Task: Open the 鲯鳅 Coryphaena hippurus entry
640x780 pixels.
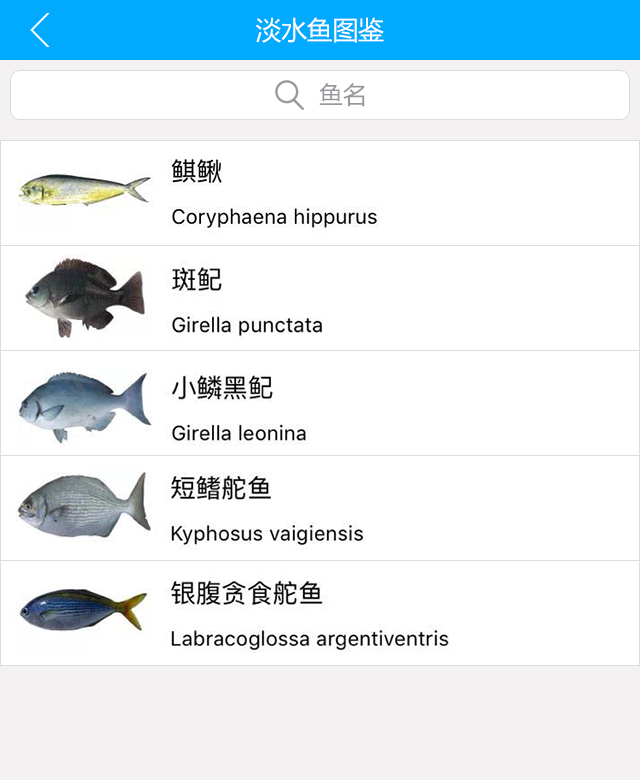Action: coord(320,193)
